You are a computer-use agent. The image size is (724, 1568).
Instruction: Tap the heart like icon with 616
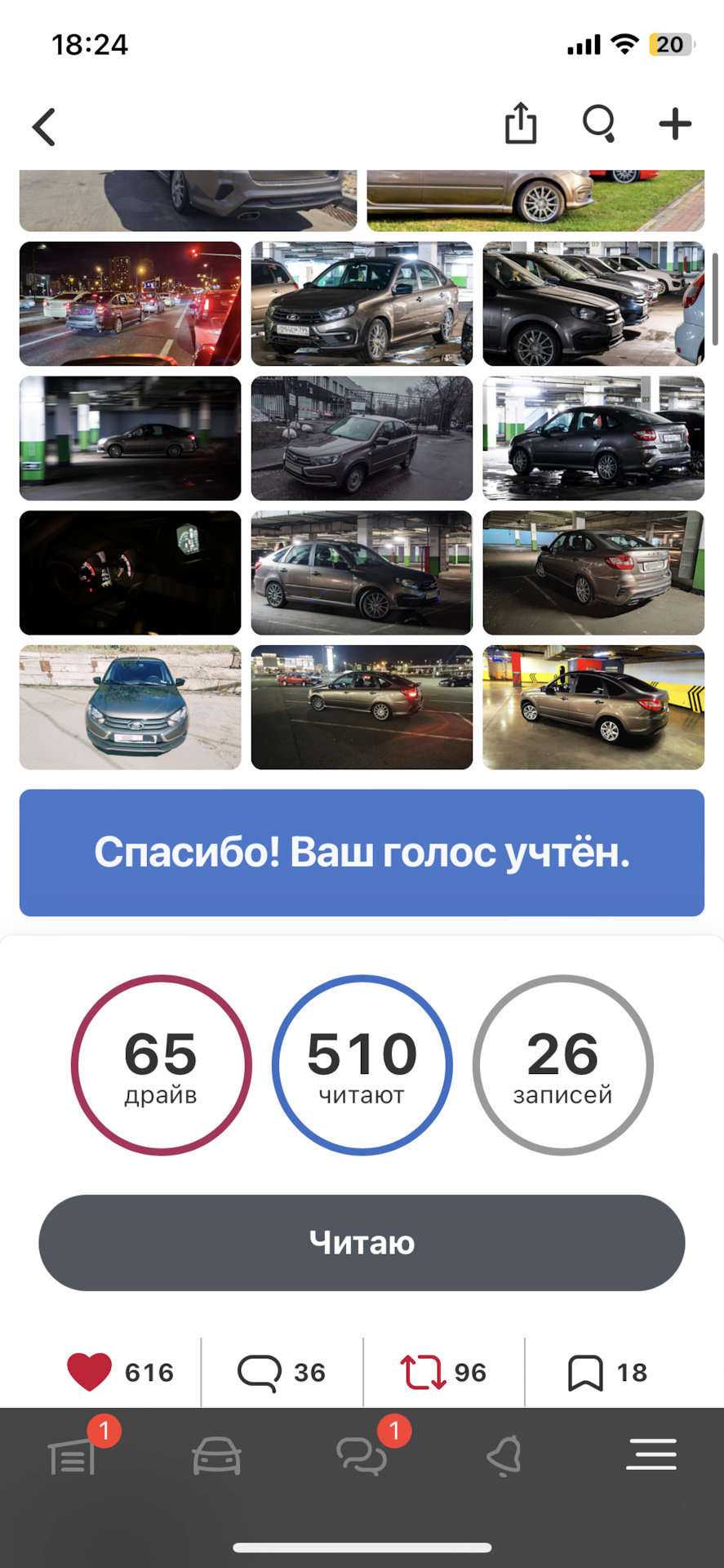tap(90, 1372)
